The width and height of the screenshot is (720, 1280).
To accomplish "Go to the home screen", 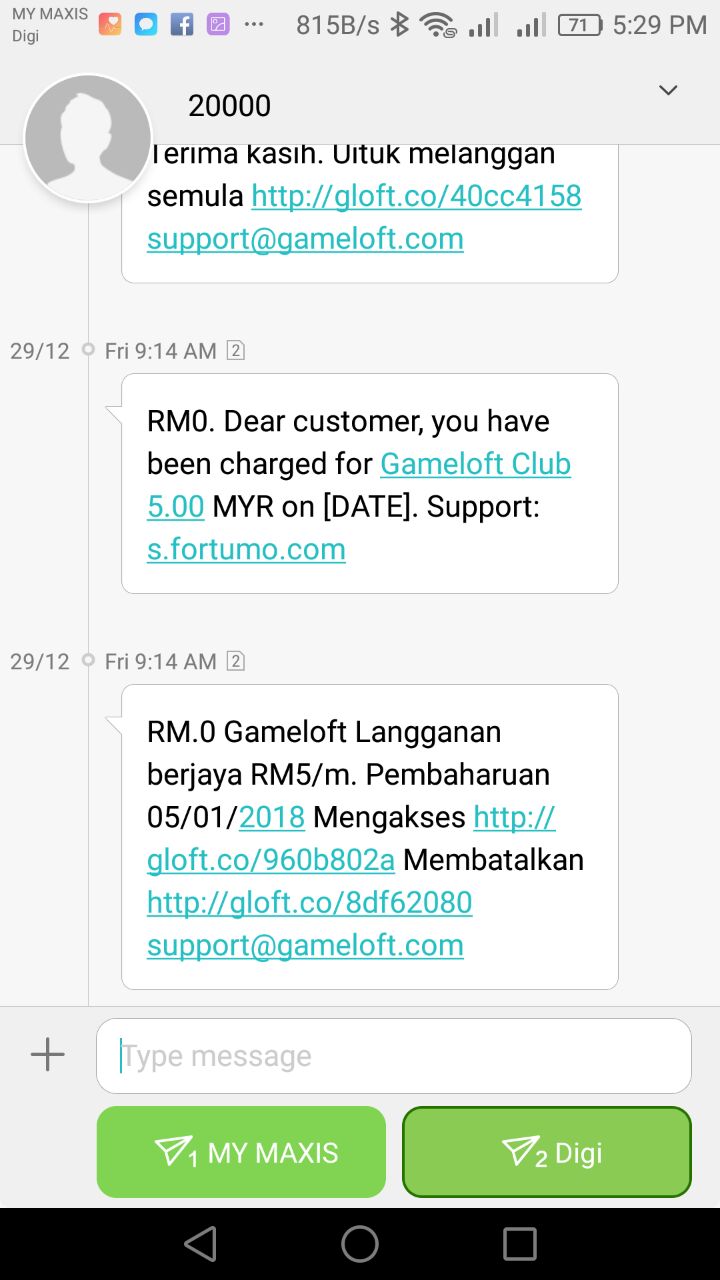I will (360, 1244).
